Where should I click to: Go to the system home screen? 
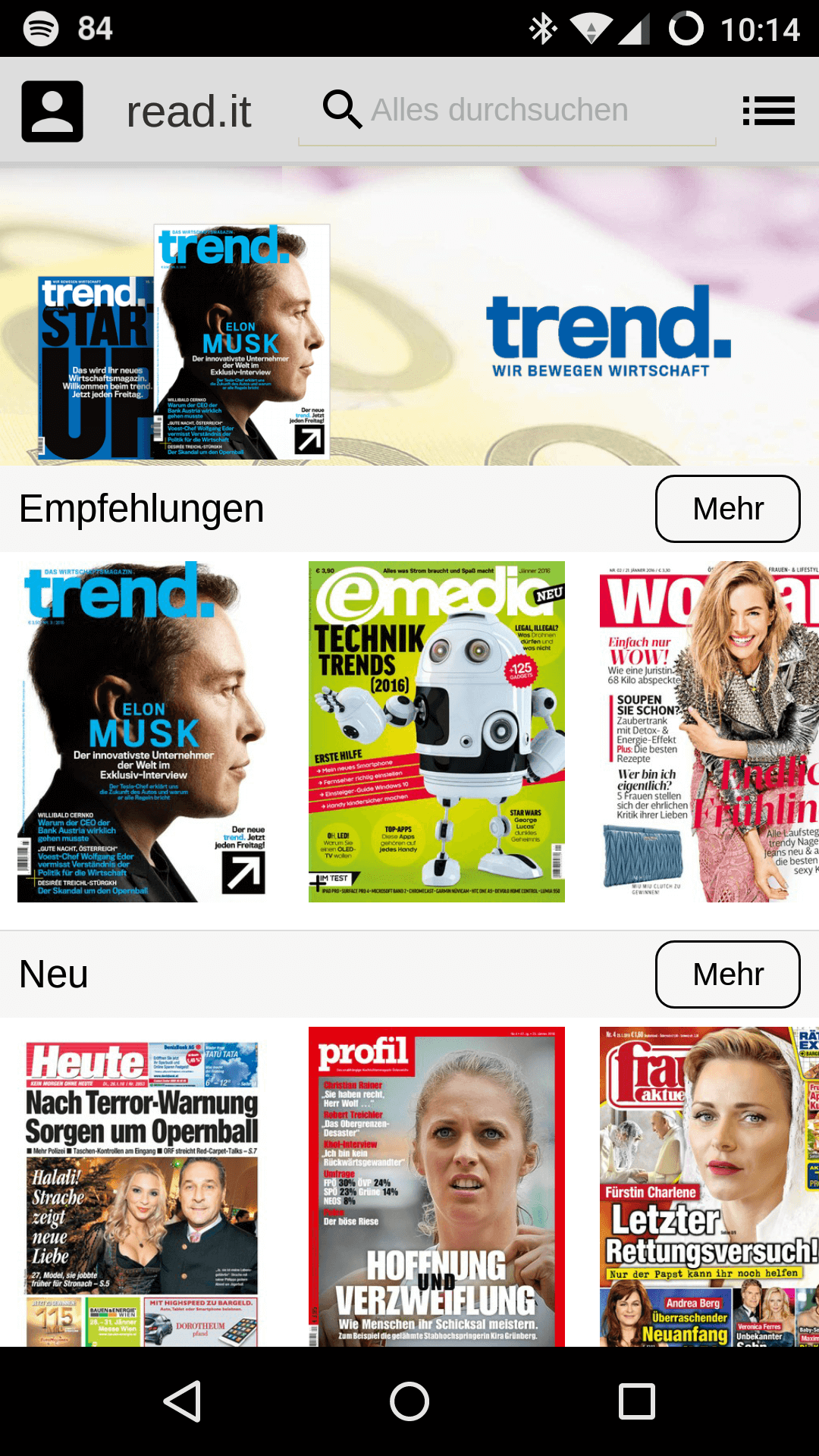409,1401
